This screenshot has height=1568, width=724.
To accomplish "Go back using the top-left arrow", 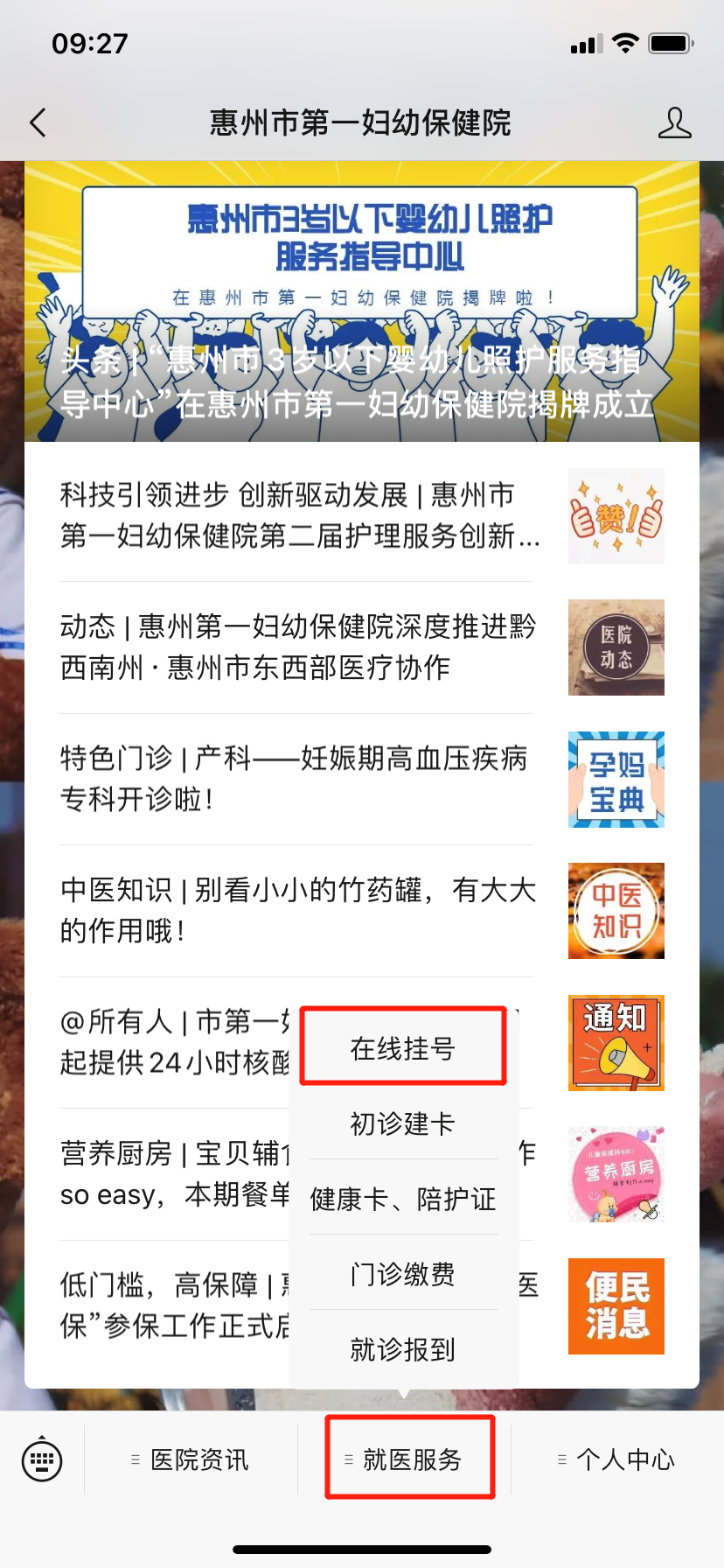I will (x=38, y=123).
